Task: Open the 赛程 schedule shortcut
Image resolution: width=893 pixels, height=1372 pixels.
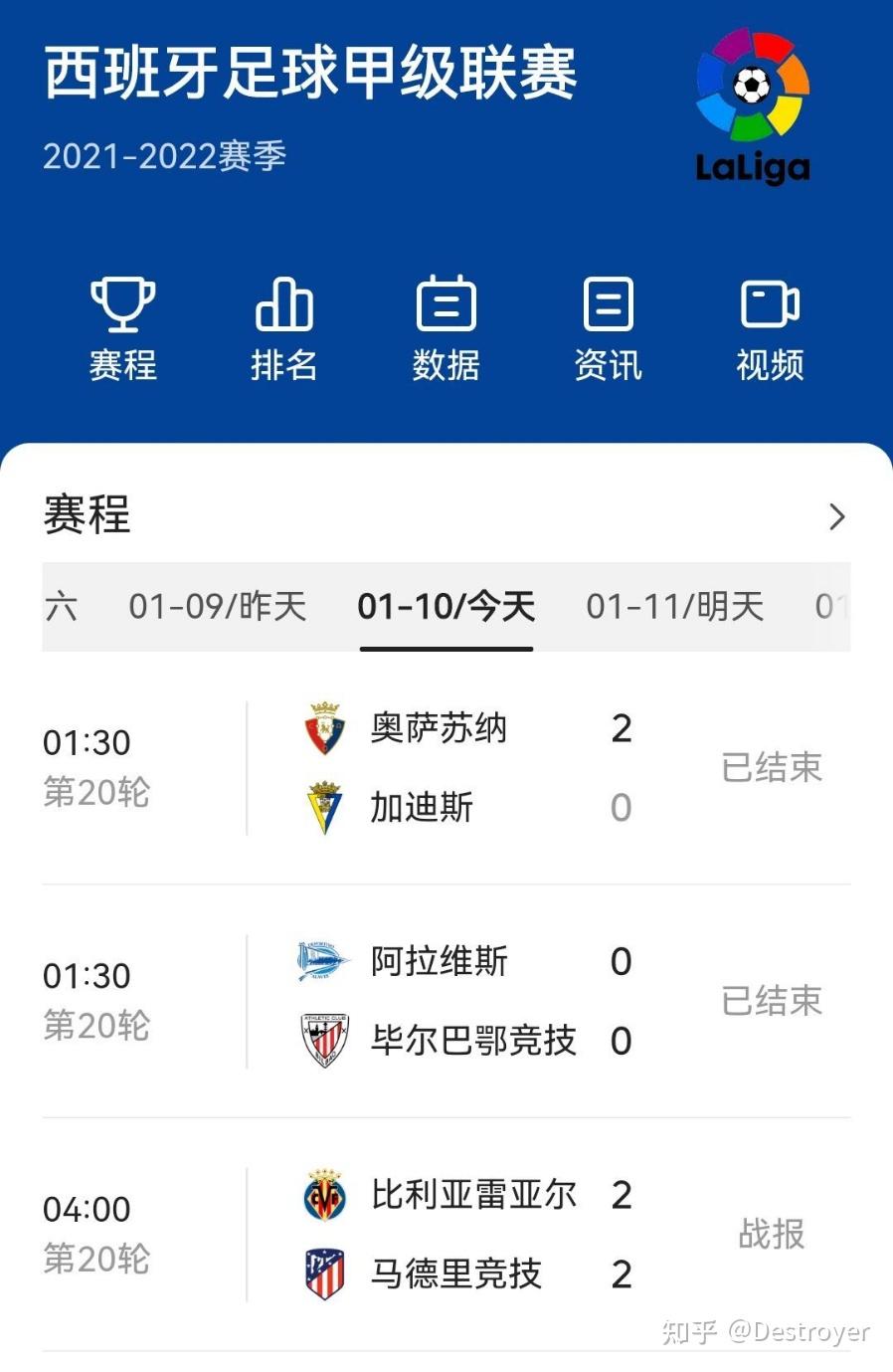Action: click(122, 329)
